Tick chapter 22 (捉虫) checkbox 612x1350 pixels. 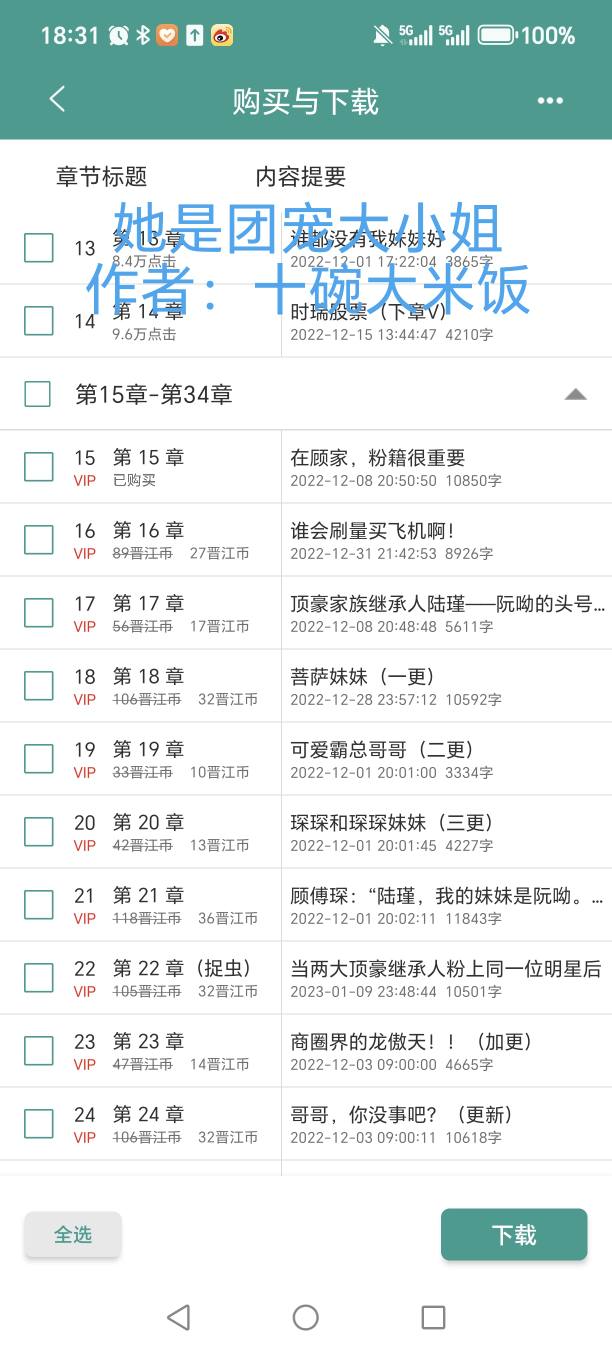pos(38,977)
